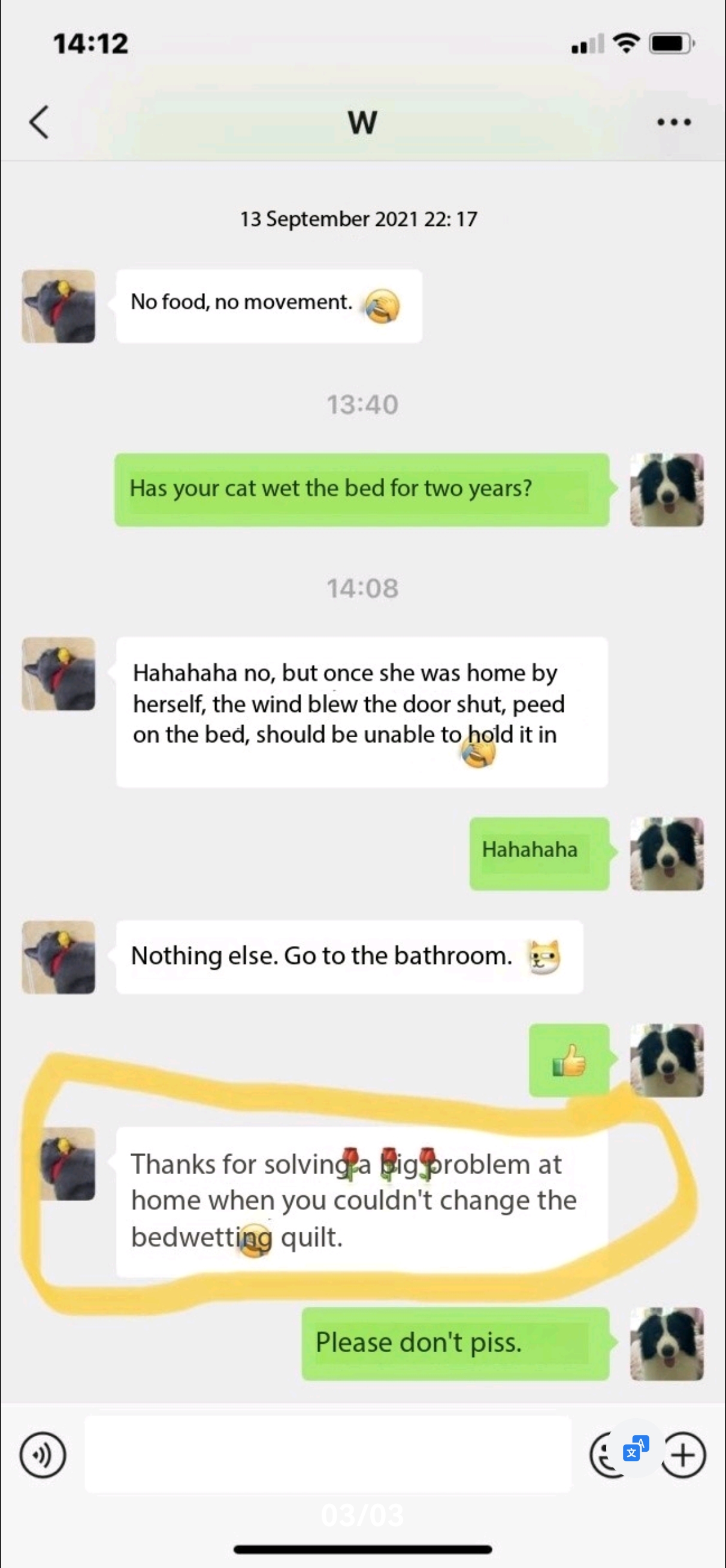The height and width of the screenshot is (1568, 726).
Task: Open the plus attachments menu
Action: (683, 1455)
